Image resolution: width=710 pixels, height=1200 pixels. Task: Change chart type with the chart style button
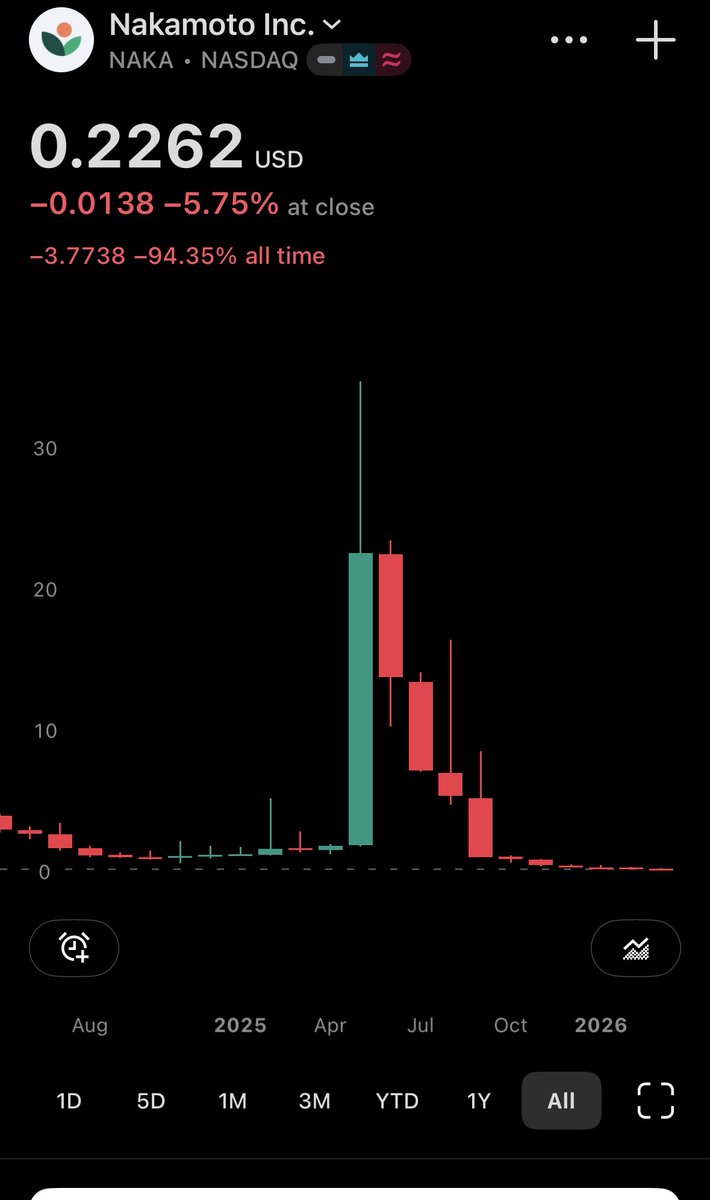tap(636, 947)
